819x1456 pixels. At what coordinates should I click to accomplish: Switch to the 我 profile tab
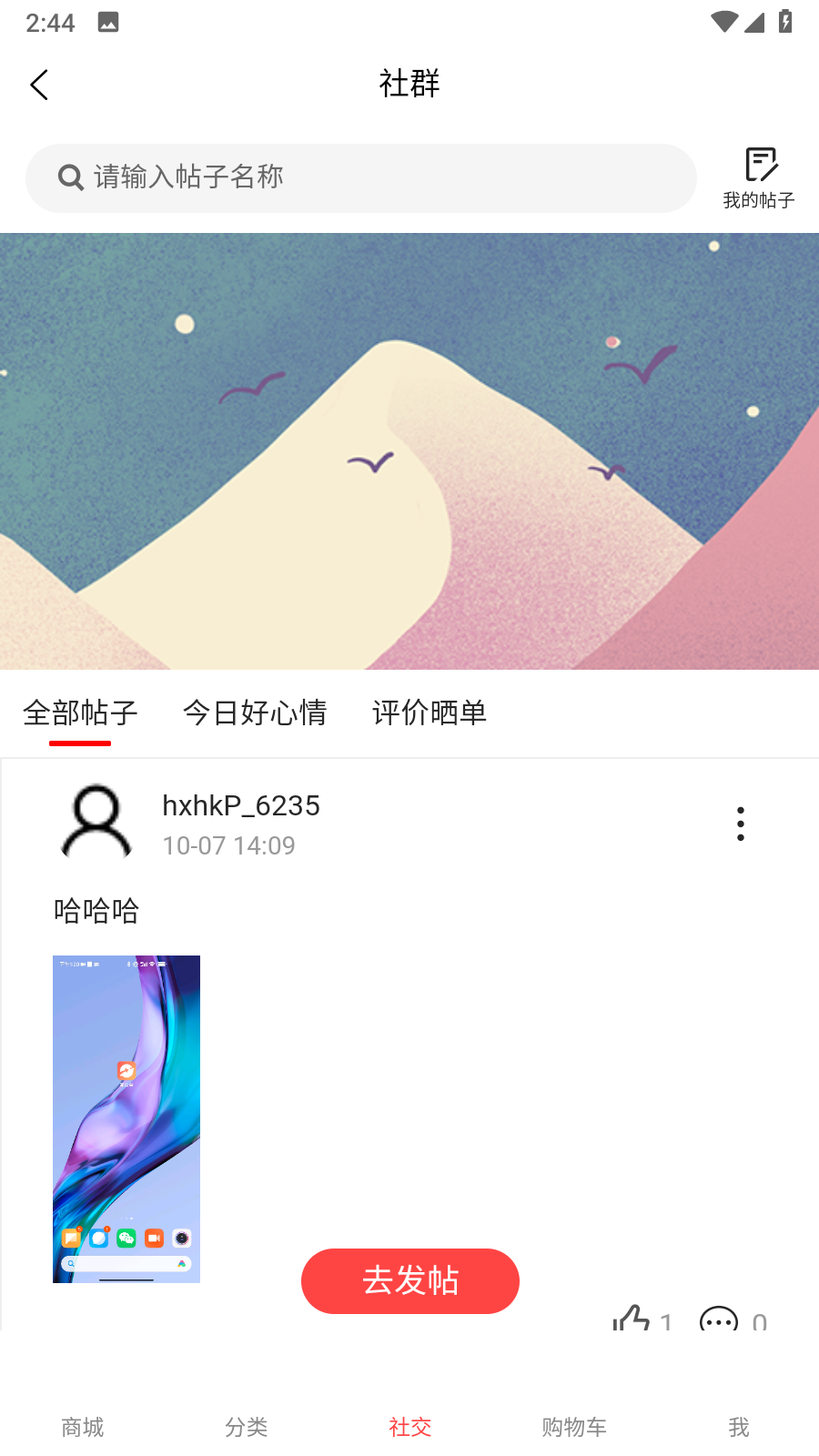pos(738,1427)
